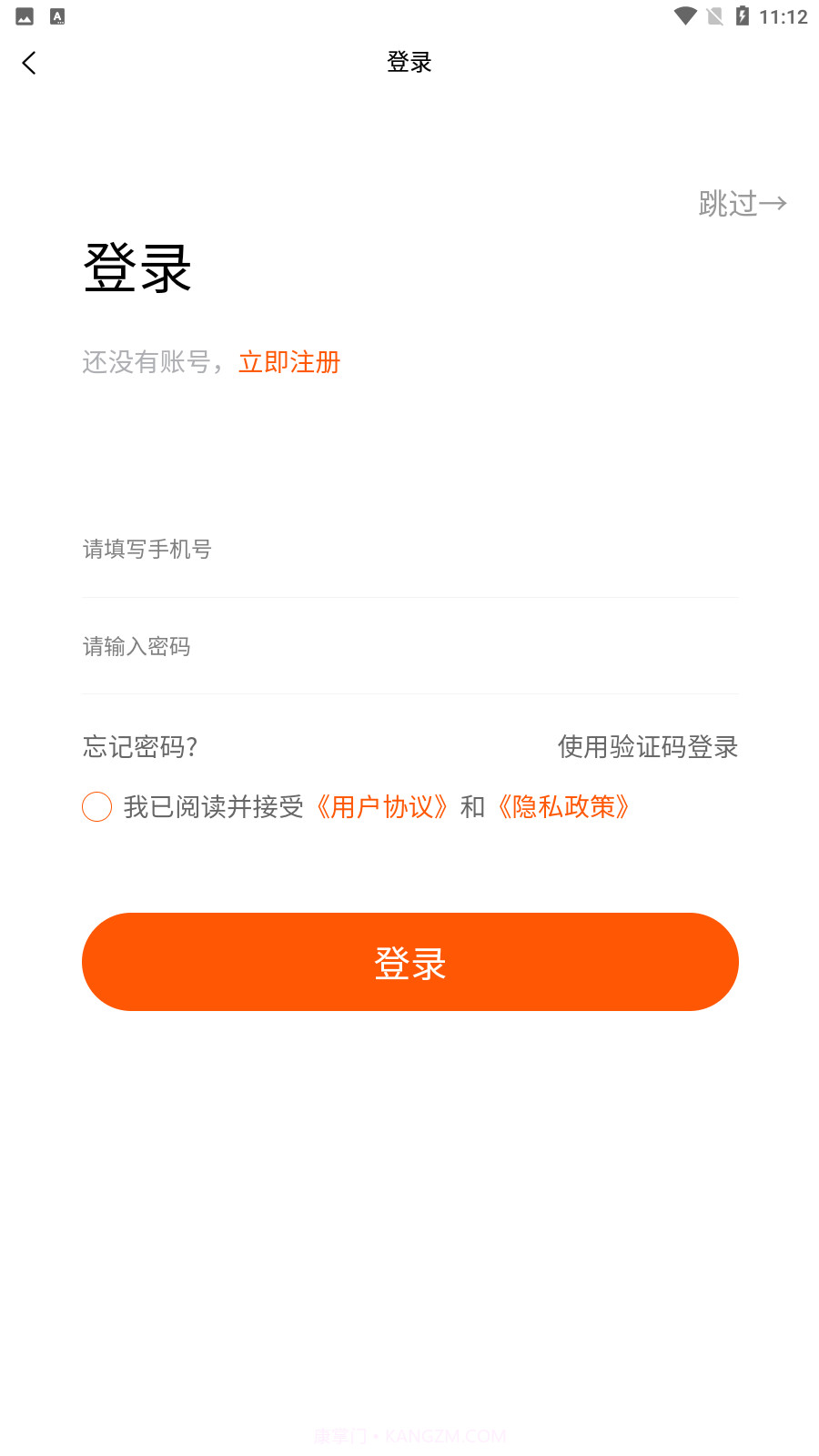This screenshot has height=1456, width=819.
Task: Tap the photo notification icon in status bar
Action: tap(25, 15)
